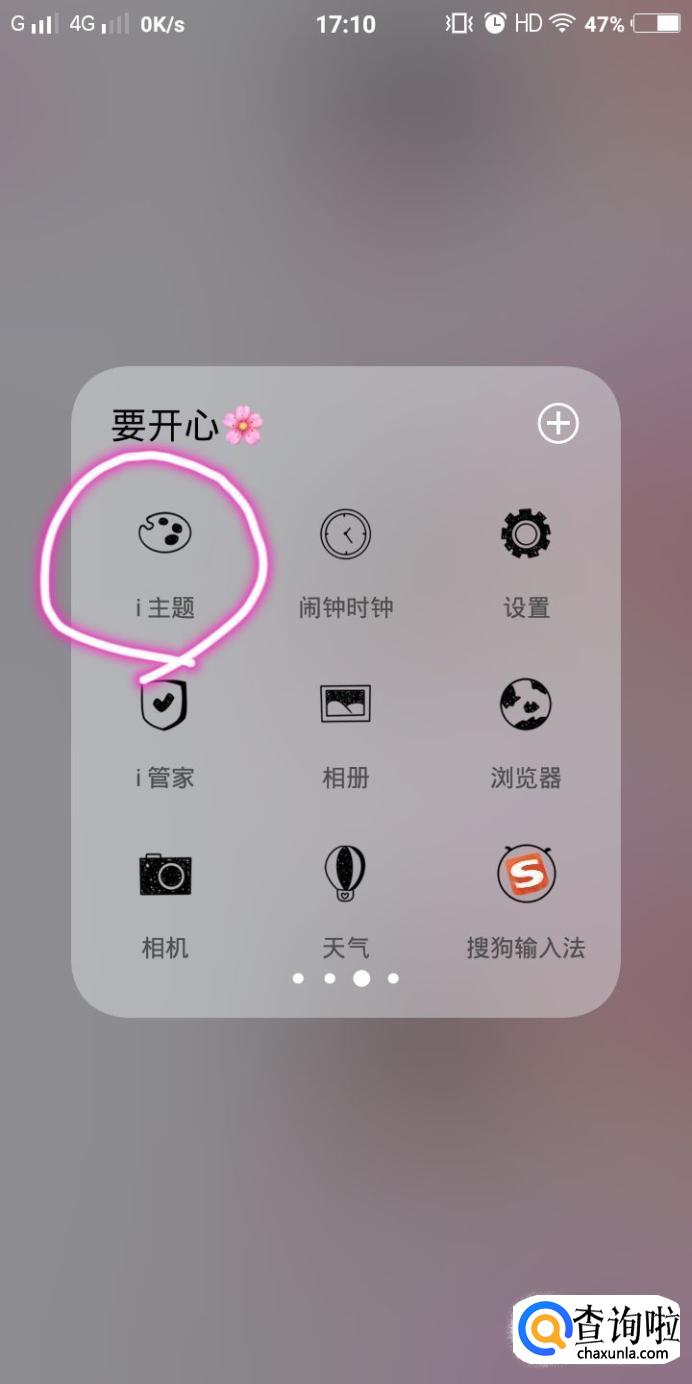Open the i管家 manager app
Screen dimensions: 692x1384
pyautogui.click(x=165, y=705)
